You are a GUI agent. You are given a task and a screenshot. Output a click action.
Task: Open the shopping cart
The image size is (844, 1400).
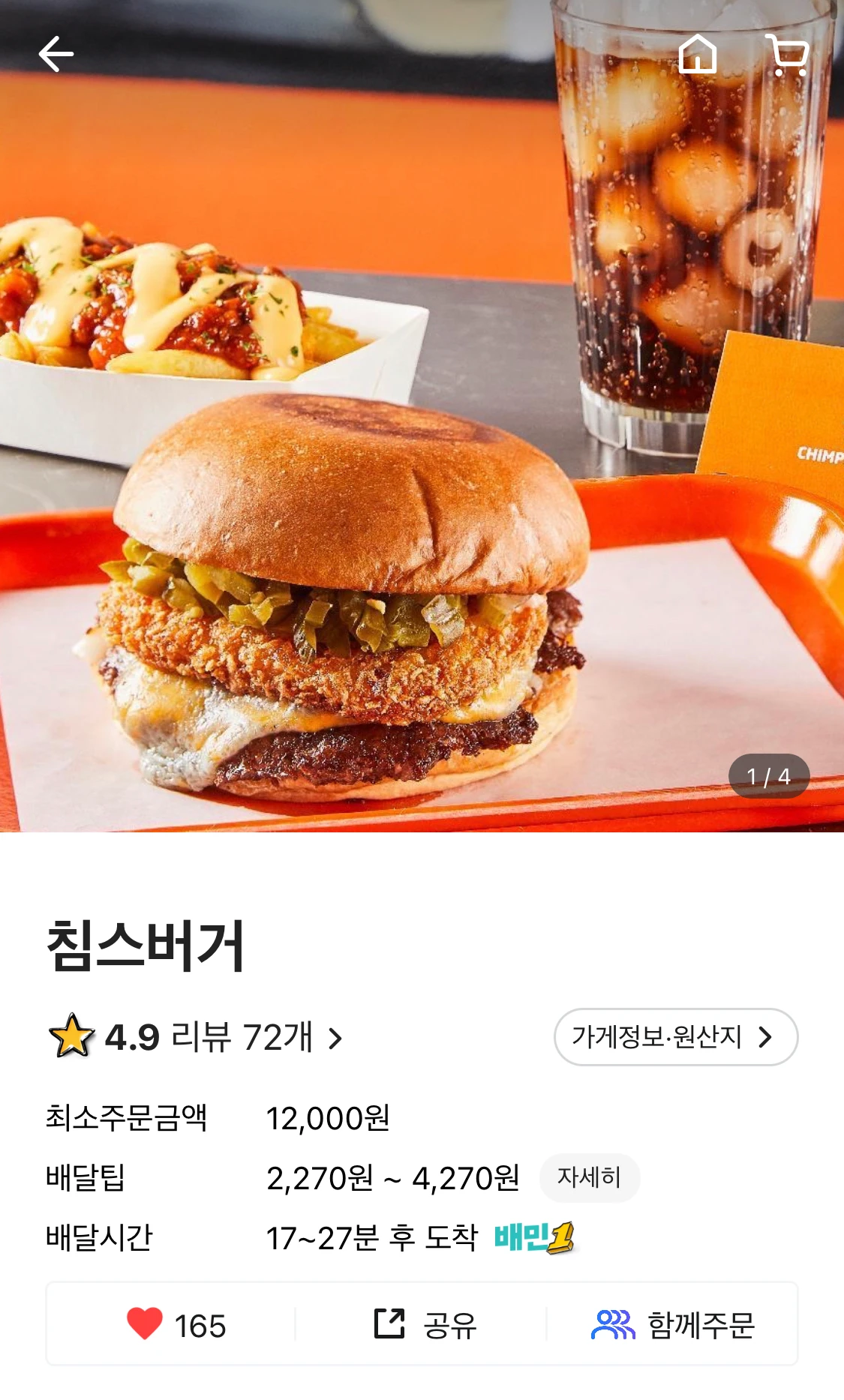pos(788,55)
